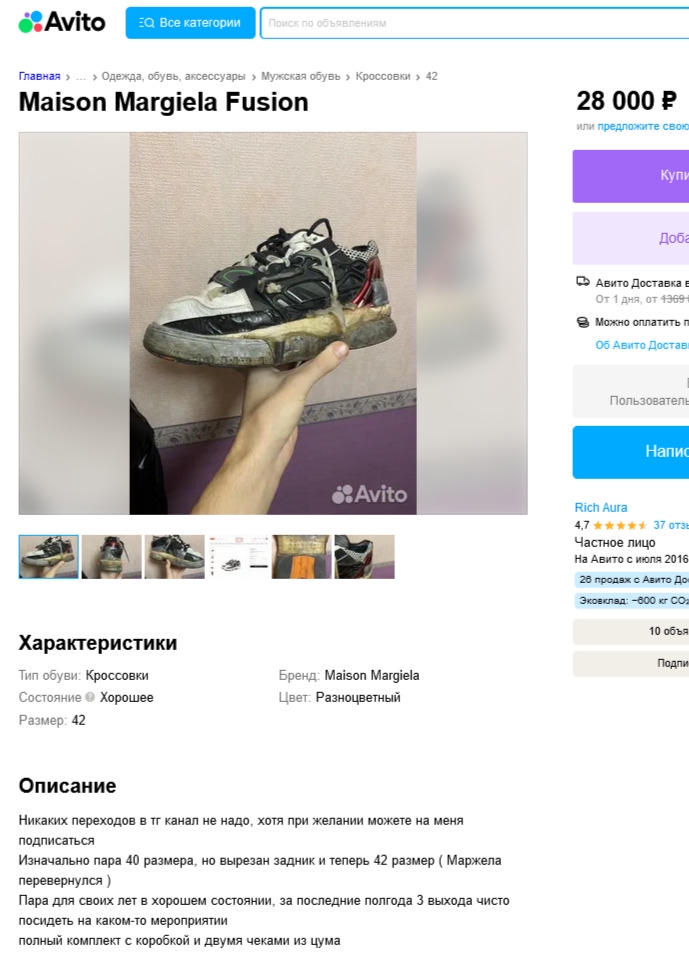Select the fourth thumbnail with the store screenshot
The image size is (689, 965).
(237, 556)
